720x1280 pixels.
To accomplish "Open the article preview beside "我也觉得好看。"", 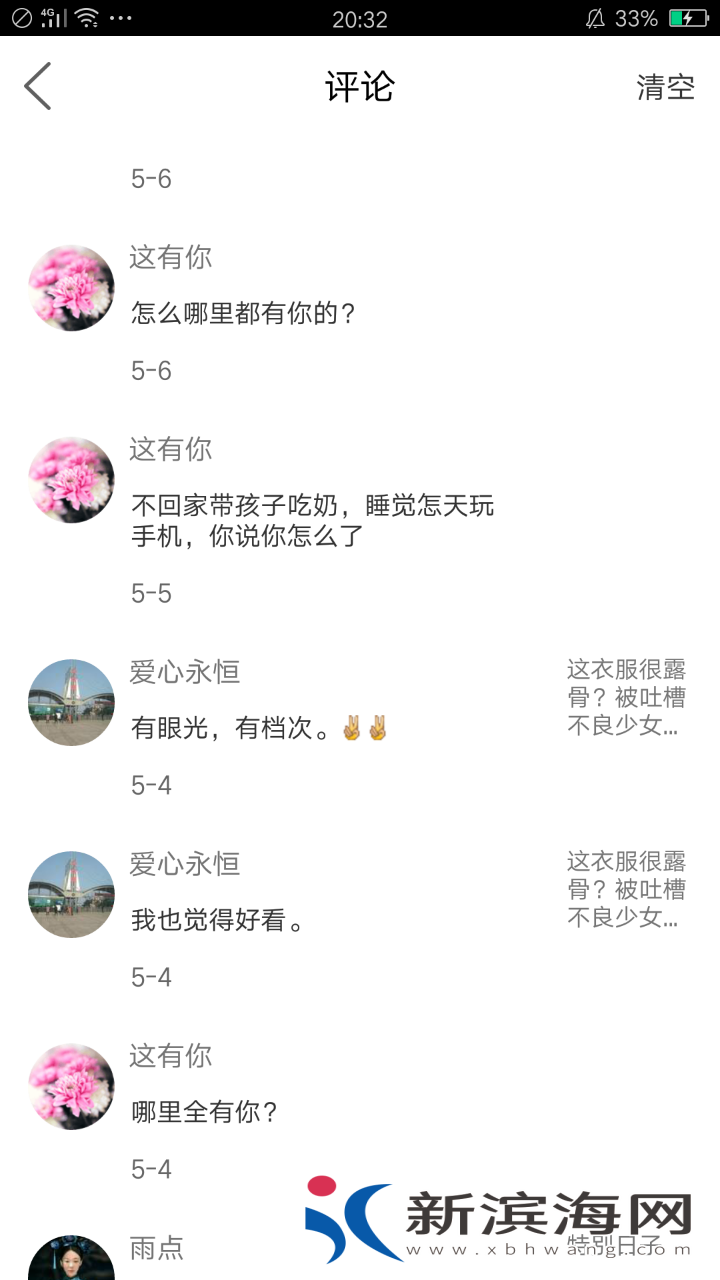I will [x=626, y=889].
